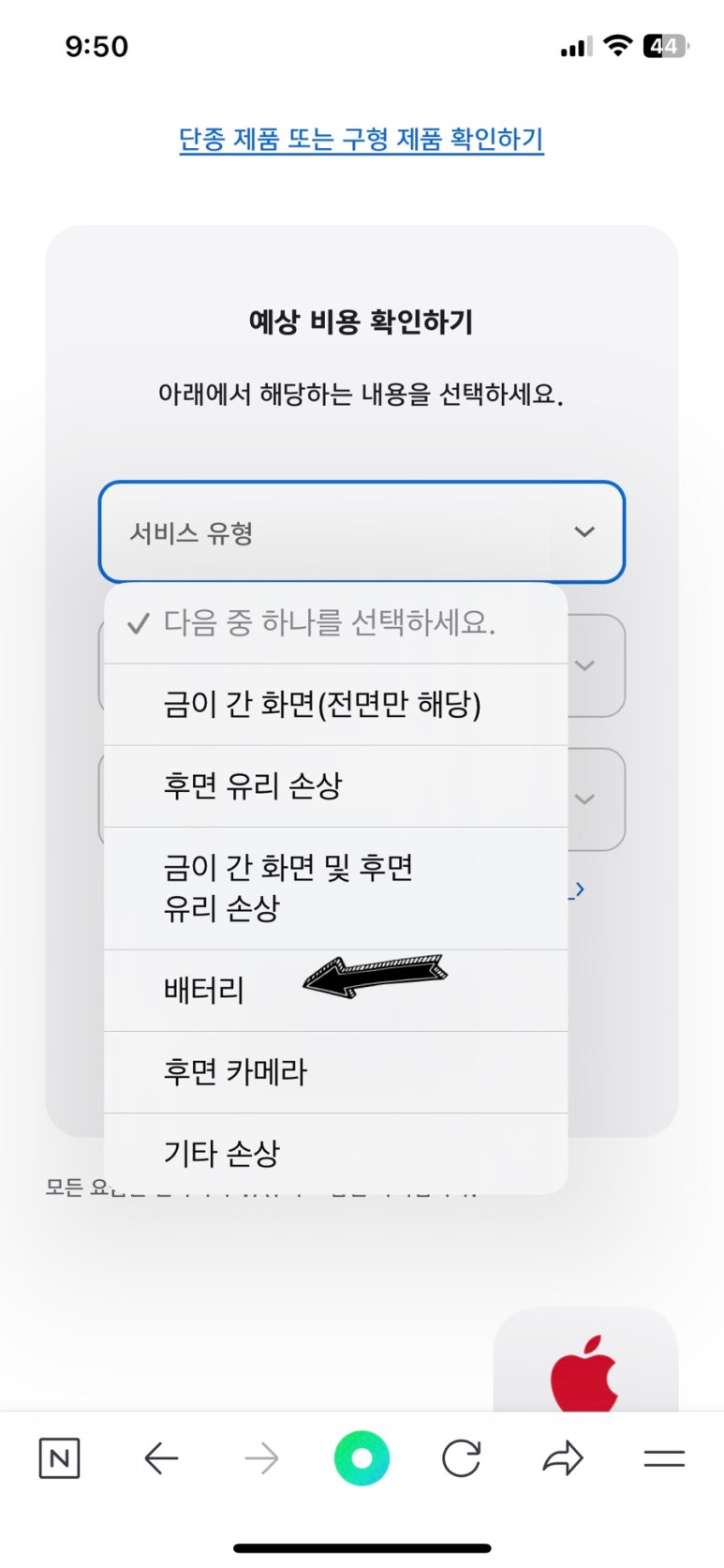
Task: Open the browser hamburger menu
Action: click(664, 1458)
